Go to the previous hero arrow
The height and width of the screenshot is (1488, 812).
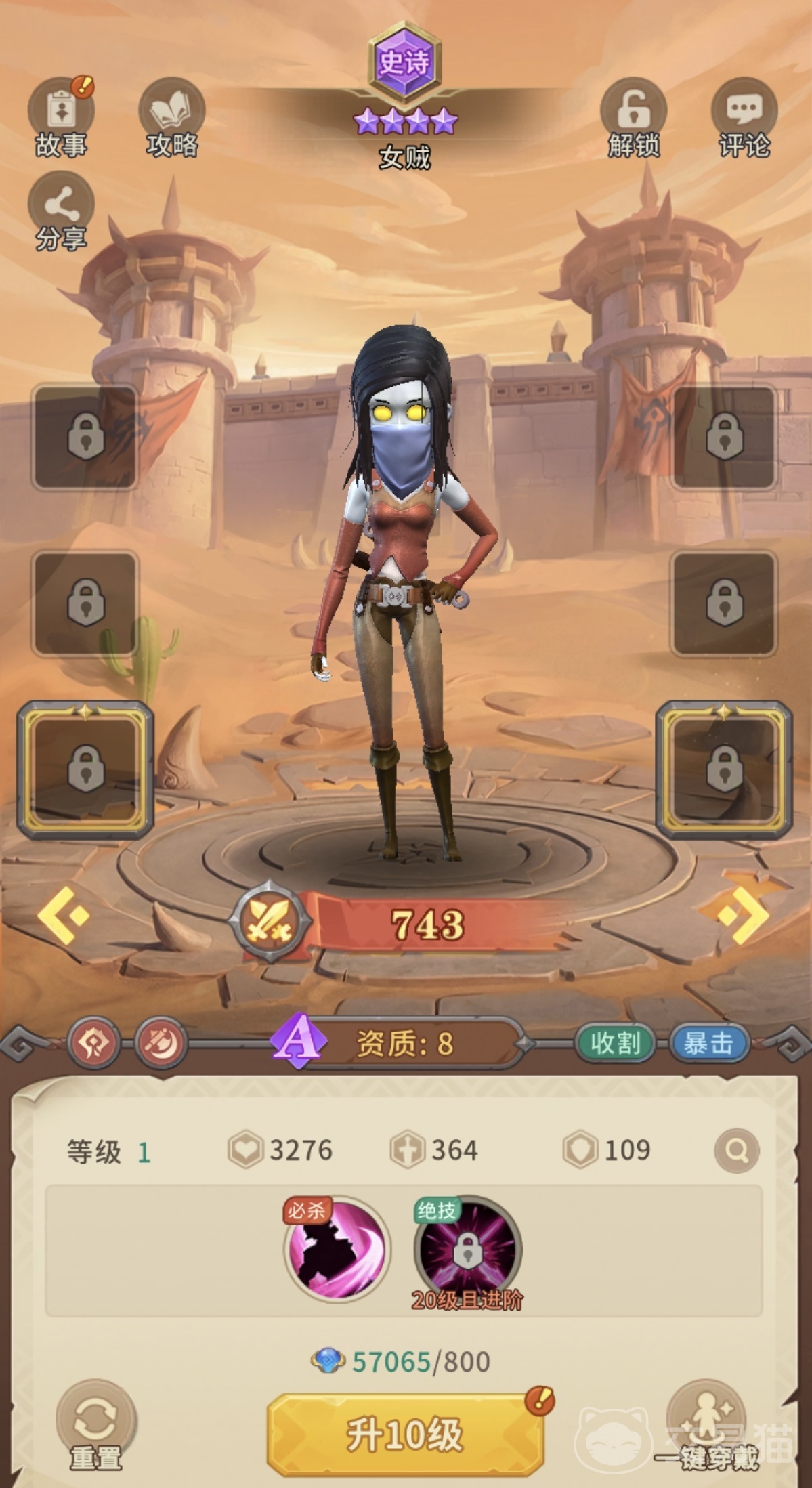63,916
